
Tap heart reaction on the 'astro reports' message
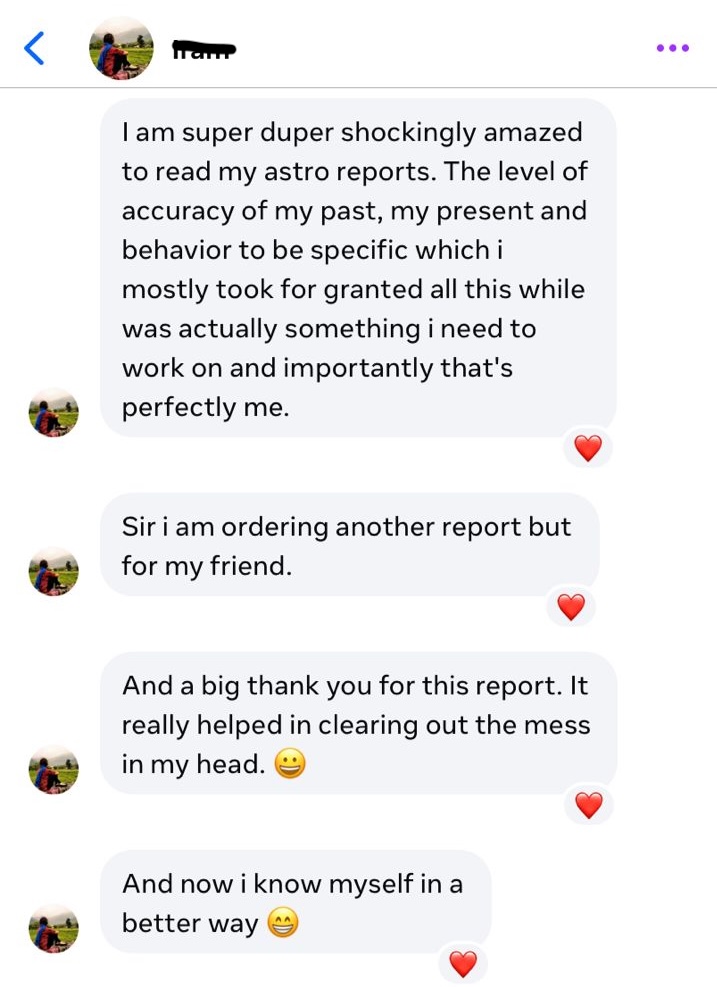click(x=588, y=448)
